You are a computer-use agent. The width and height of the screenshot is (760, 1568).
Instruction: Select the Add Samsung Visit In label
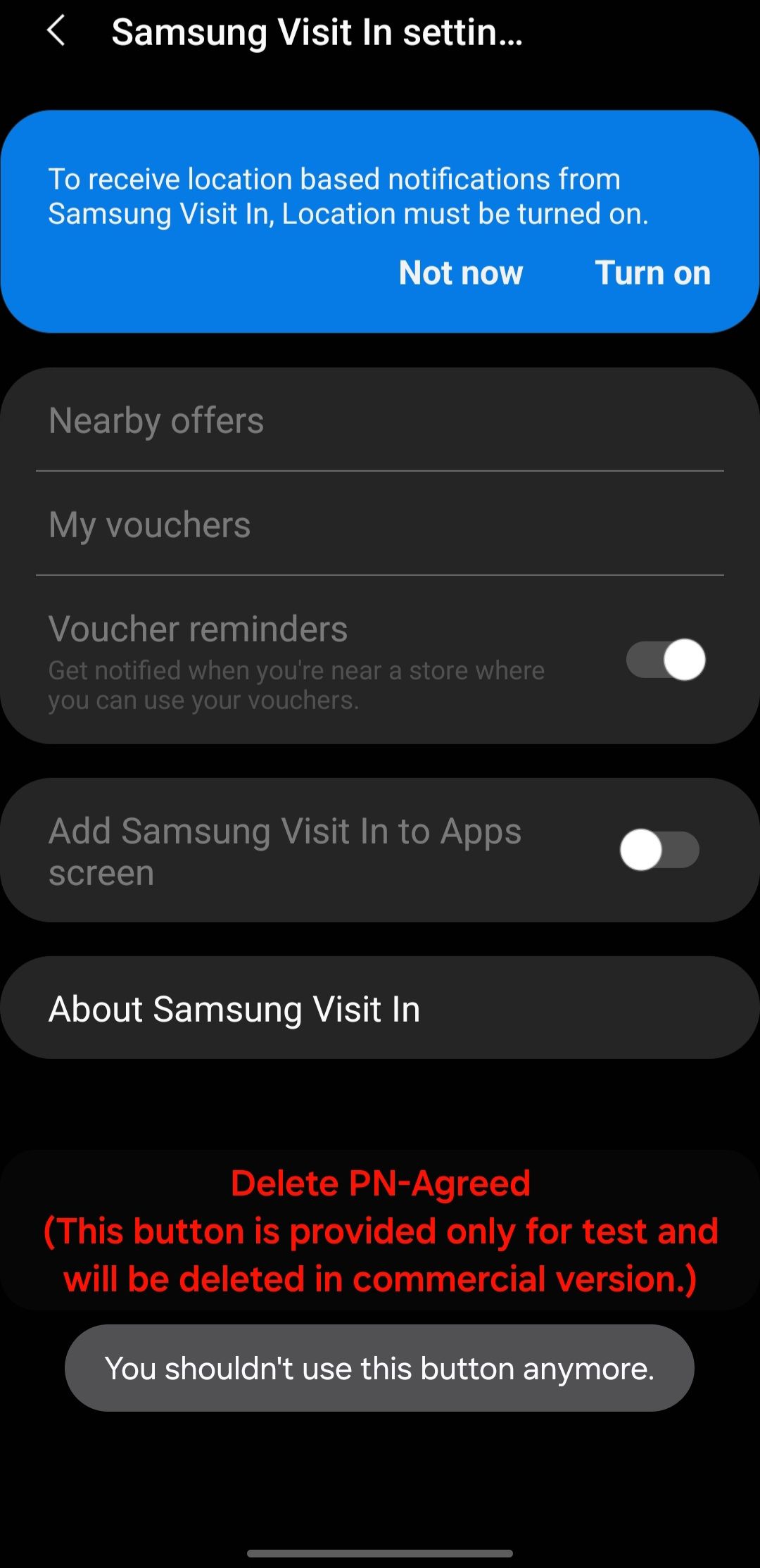[284, 850]
